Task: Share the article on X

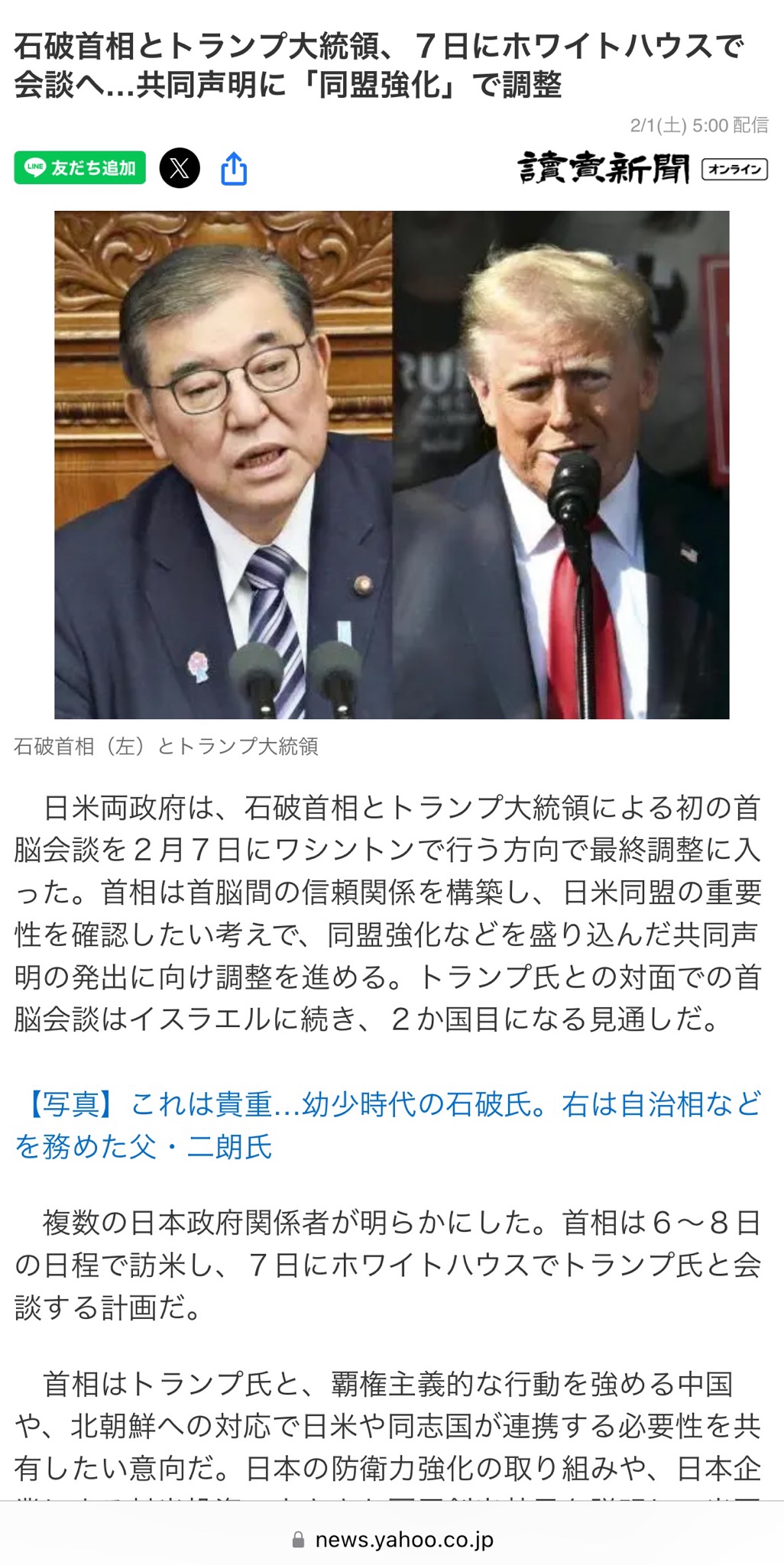Action: (180, 168)
